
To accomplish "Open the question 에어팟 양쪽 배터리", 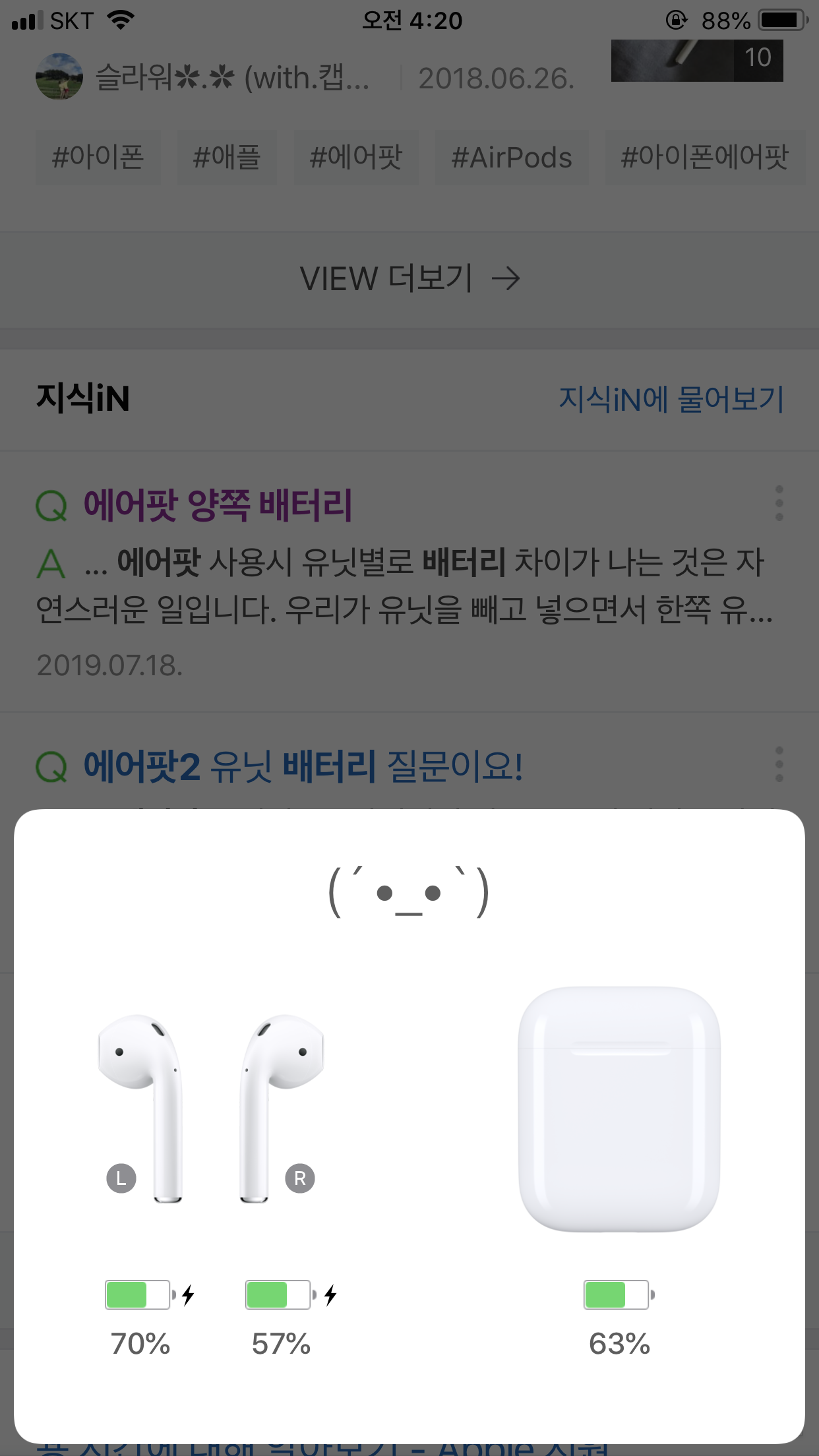I will click(218, 506).
